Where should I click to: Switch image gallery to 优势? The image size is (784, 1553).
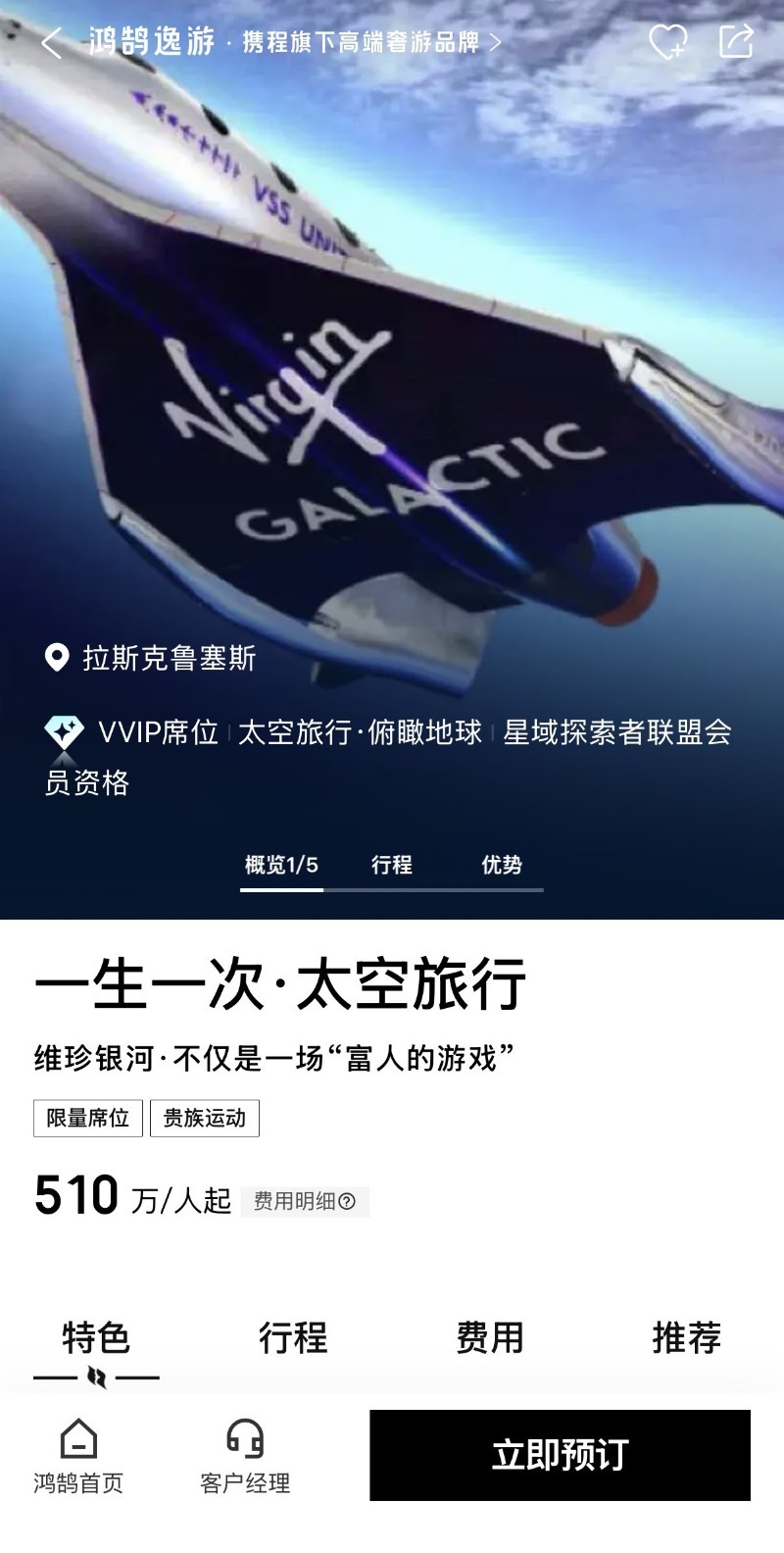502,865
